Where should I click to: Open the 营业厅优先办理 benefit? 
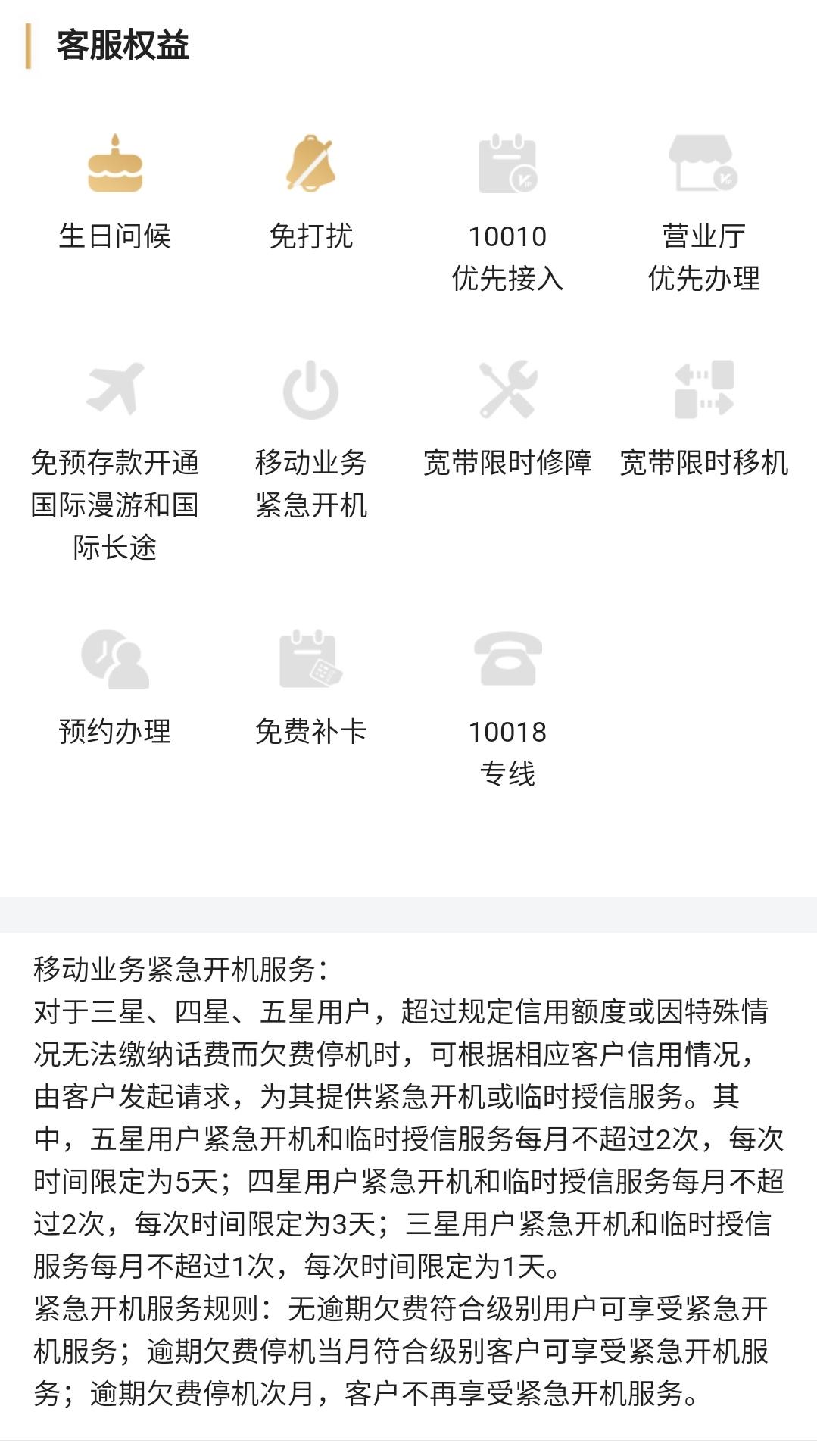[x=703, y=164]
